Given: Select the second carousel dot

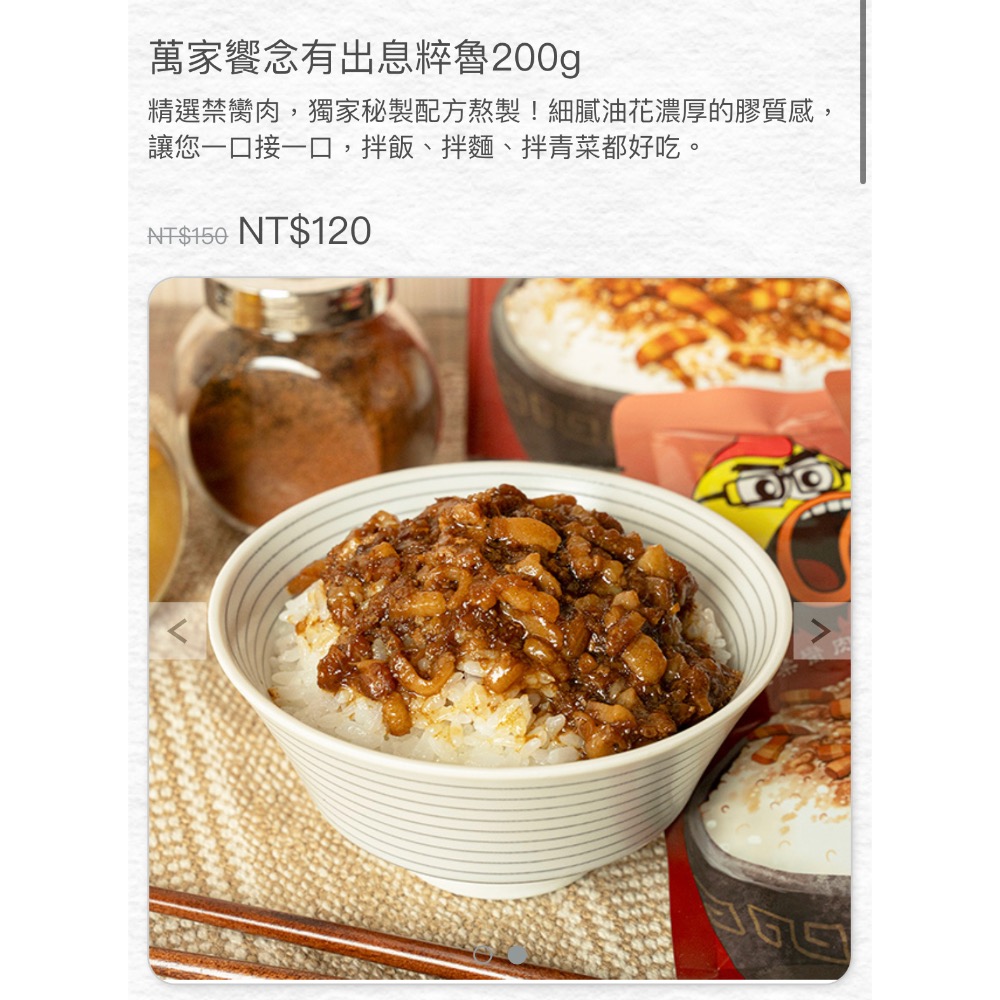Looking at the screenshot, I should pyautogui.click(x=517, y=954).
